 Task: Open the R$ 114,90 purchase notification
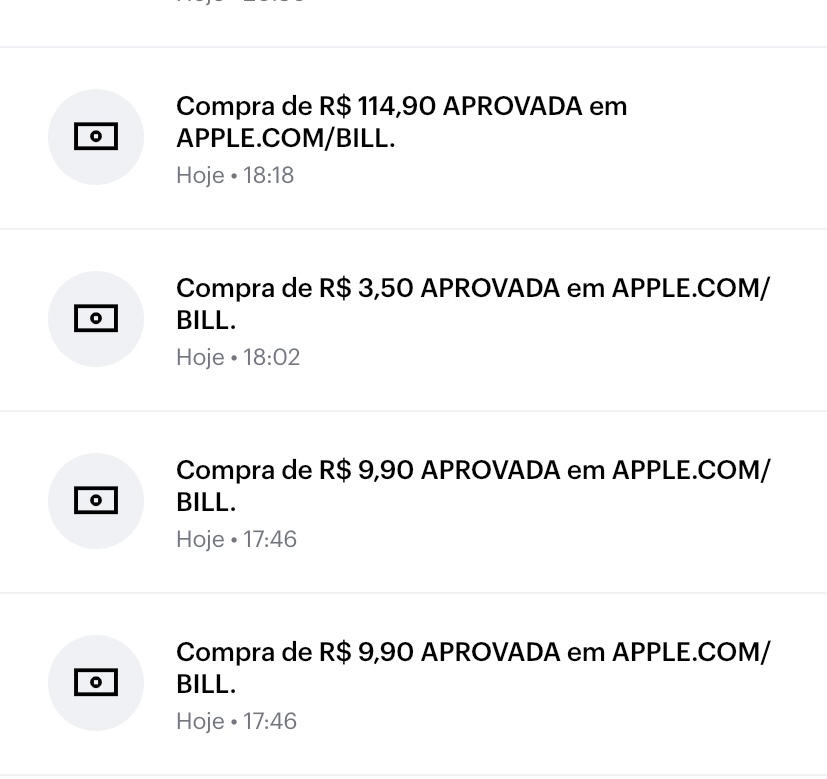(414, 138)
